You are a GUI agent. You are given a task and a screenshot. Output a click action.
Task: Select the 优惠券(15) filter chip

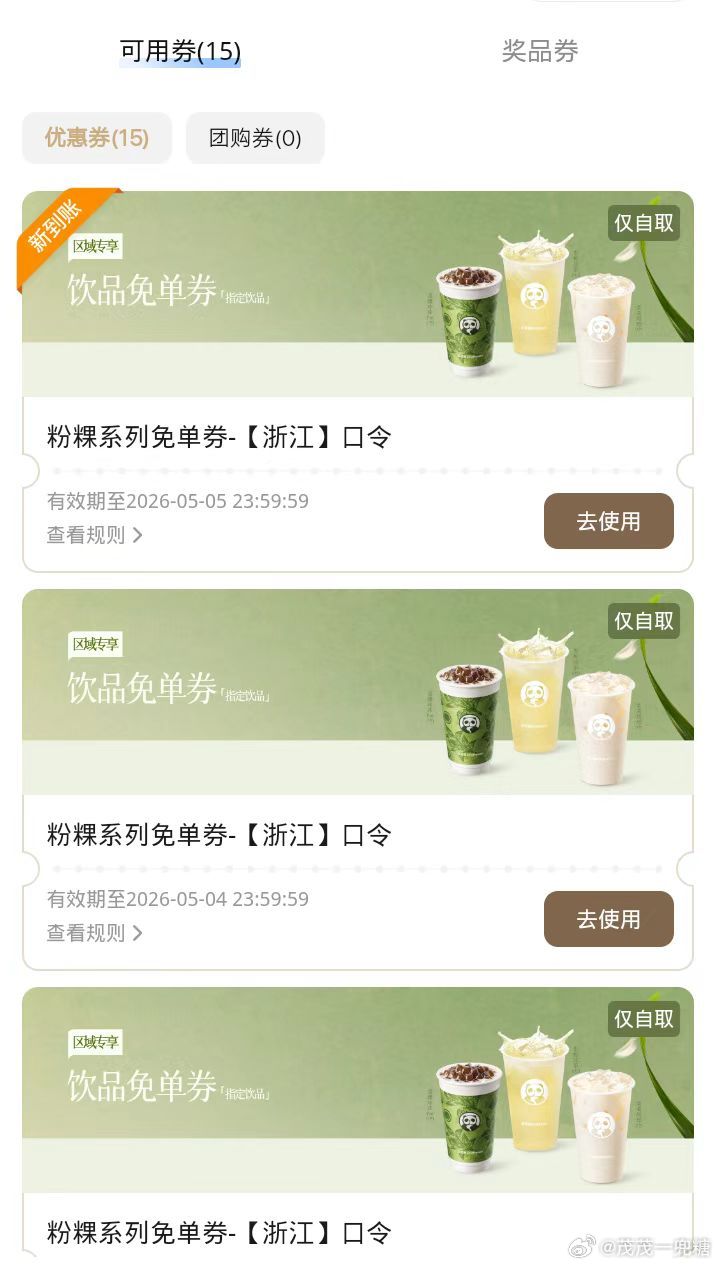click(x=97, y=138)
